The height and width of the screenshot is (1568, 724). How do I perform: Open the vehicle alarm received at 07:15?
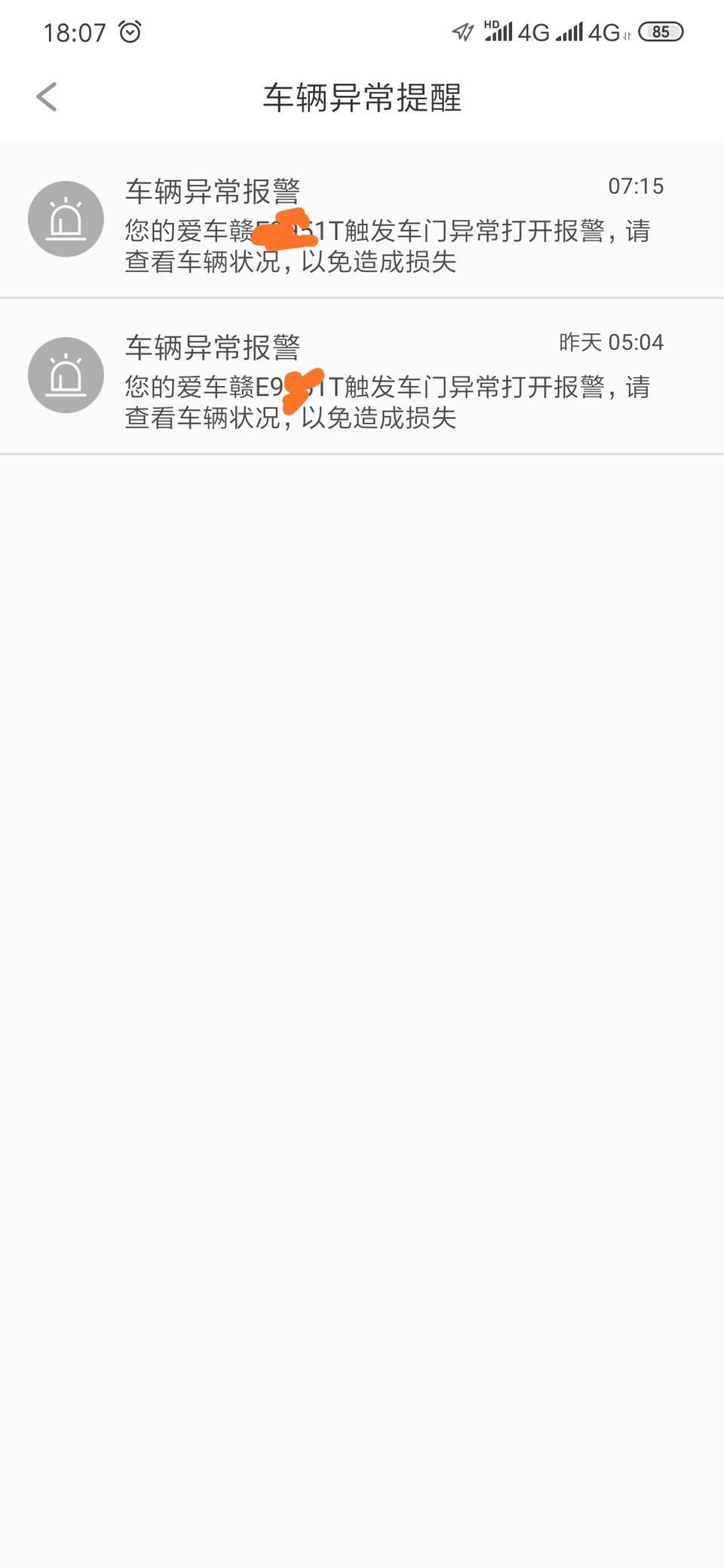point(362,220)
